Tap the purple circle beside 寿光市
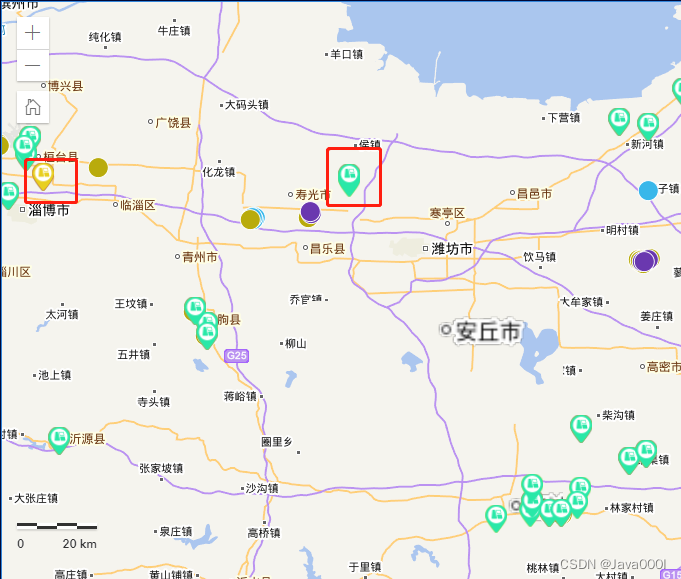The width and height of the screenshot is (681, 579). [x=310, y=211]
